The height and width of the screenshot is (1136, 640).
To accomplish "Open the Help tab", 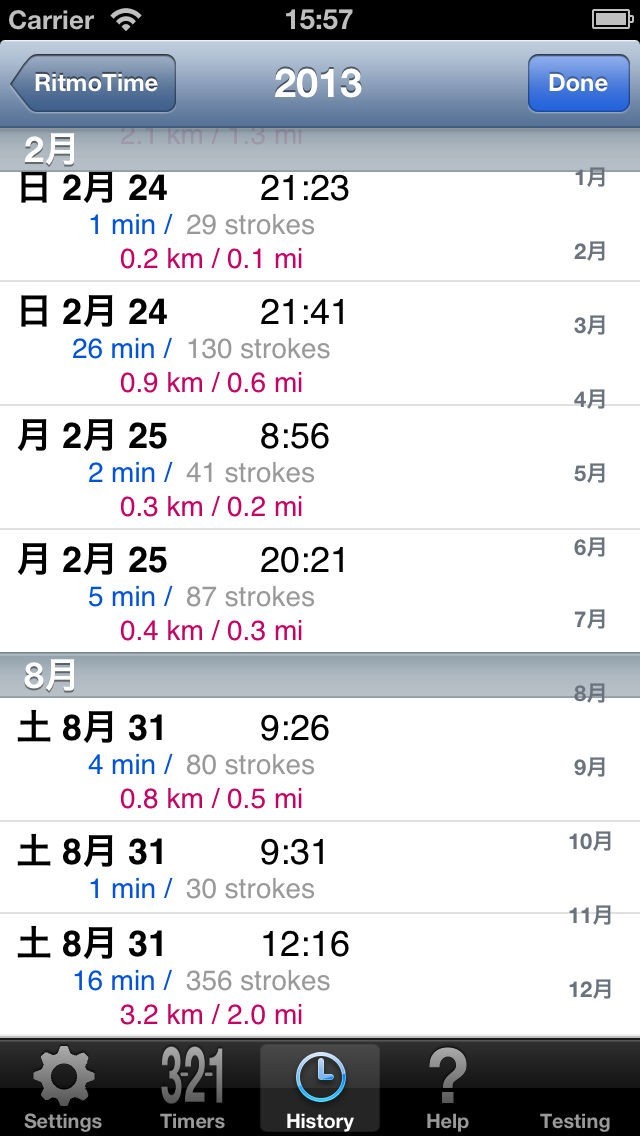I will pyautogui.click(x=447, y=1089).
